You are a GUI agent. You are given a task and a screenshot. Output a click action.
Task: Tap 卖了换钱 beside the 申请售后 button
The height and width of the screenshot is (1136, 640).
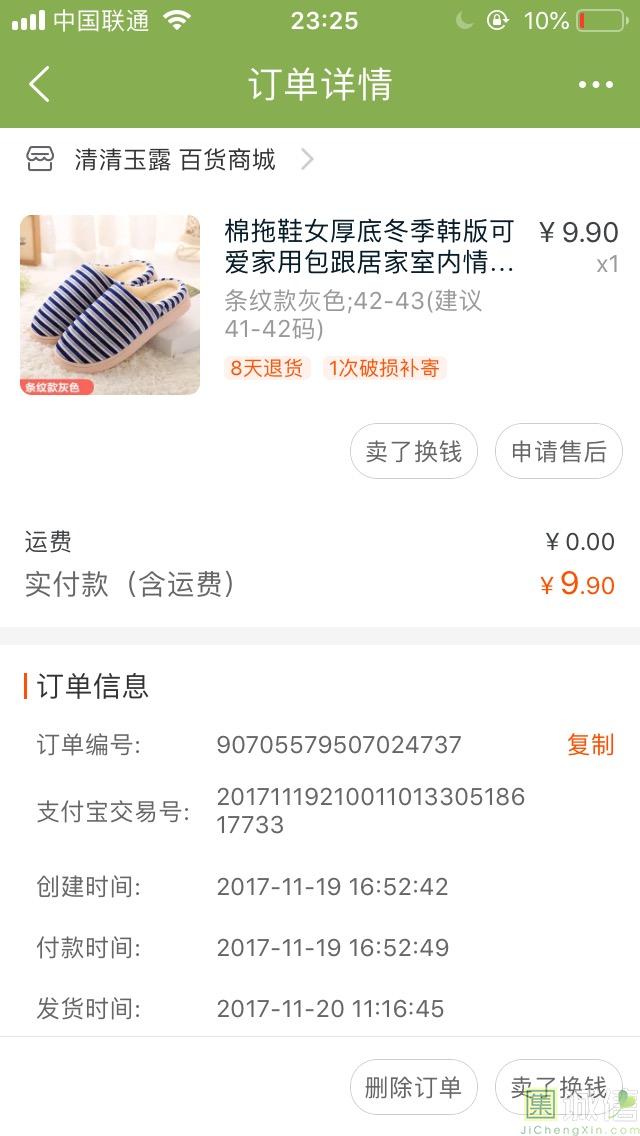coord(413,451)
